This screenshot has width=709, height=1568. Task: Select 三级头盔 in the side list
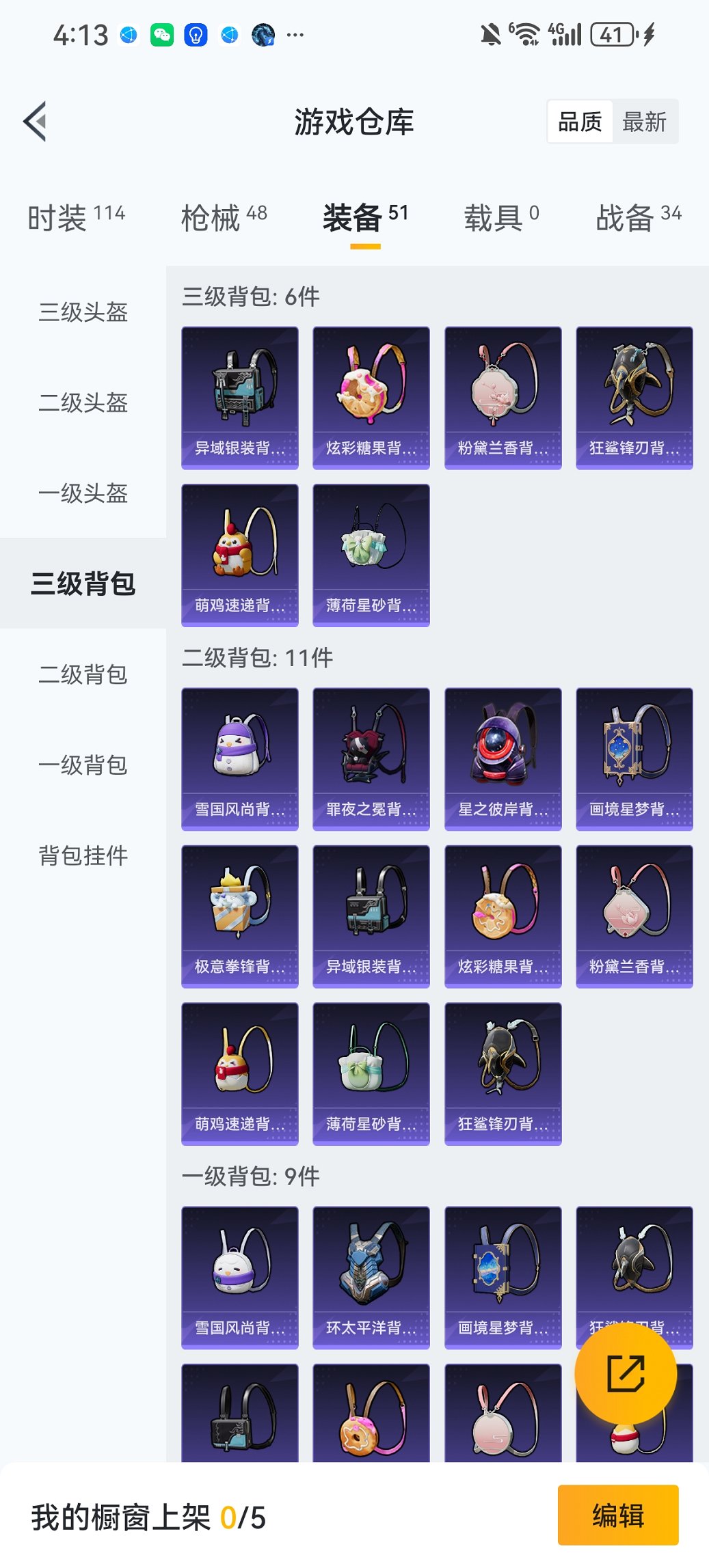[x=83, y=312]
